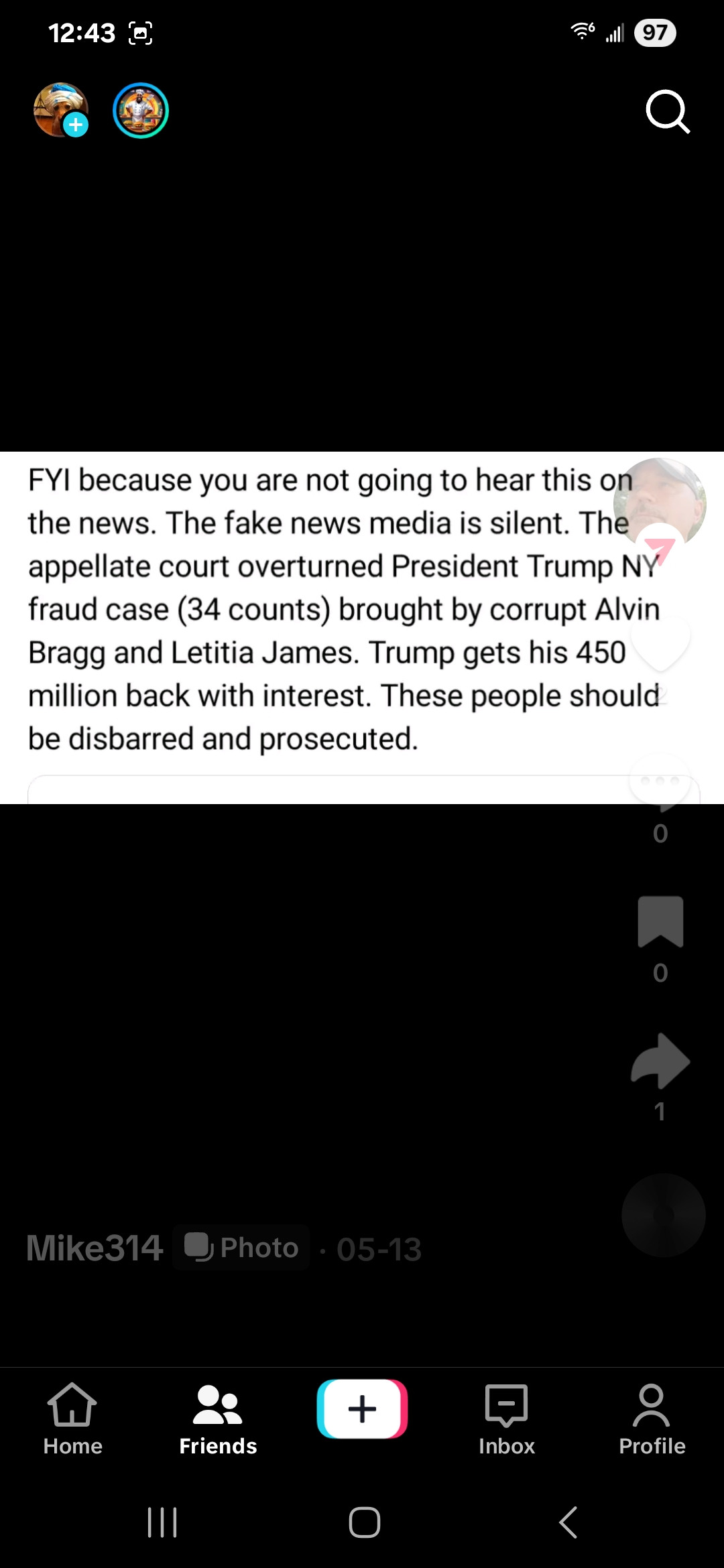Share this post via arrow icon
Image resolution: width=724 pixels, height=1568 pixels.
[x=660, y=1061]
